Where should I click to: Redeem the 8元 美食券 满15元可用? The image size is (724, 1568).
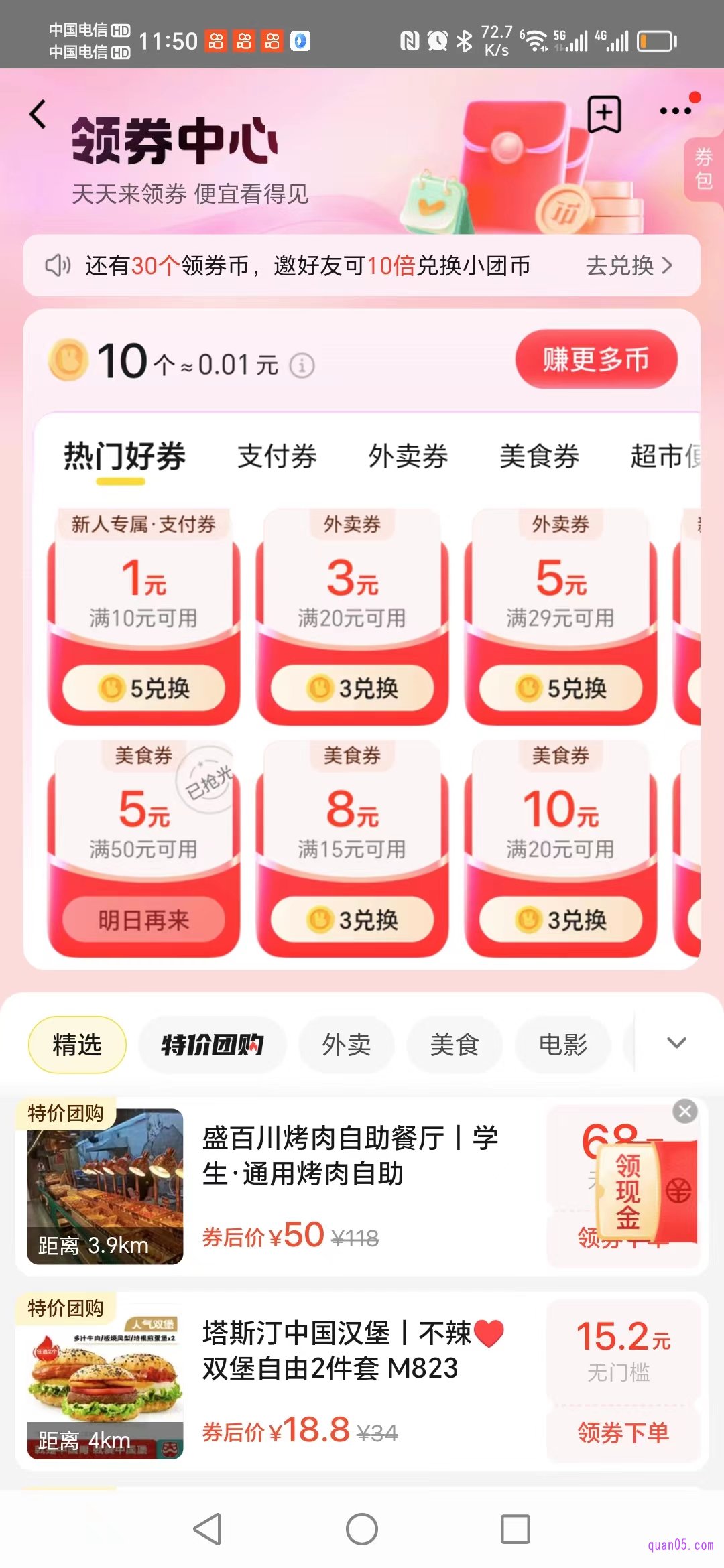(352, 919)
